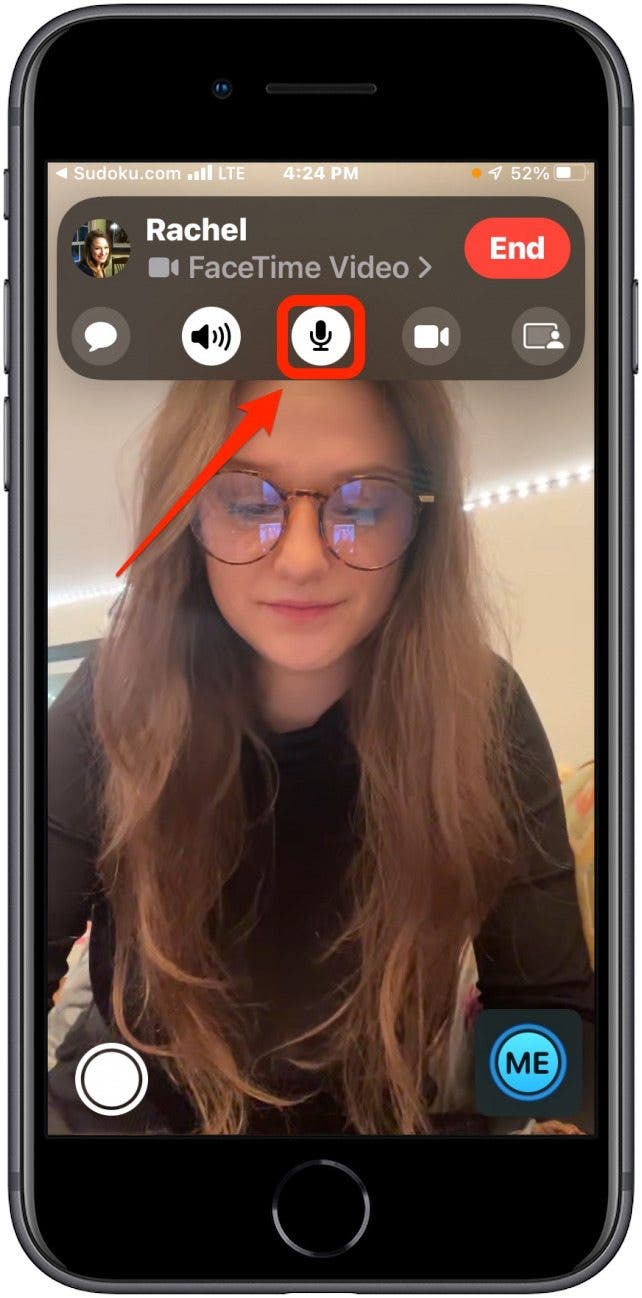Turn off the video camera
Image resolution: width=642 pixels, height=1298 pixels.
pyautogui.click(x=431, y=337)
